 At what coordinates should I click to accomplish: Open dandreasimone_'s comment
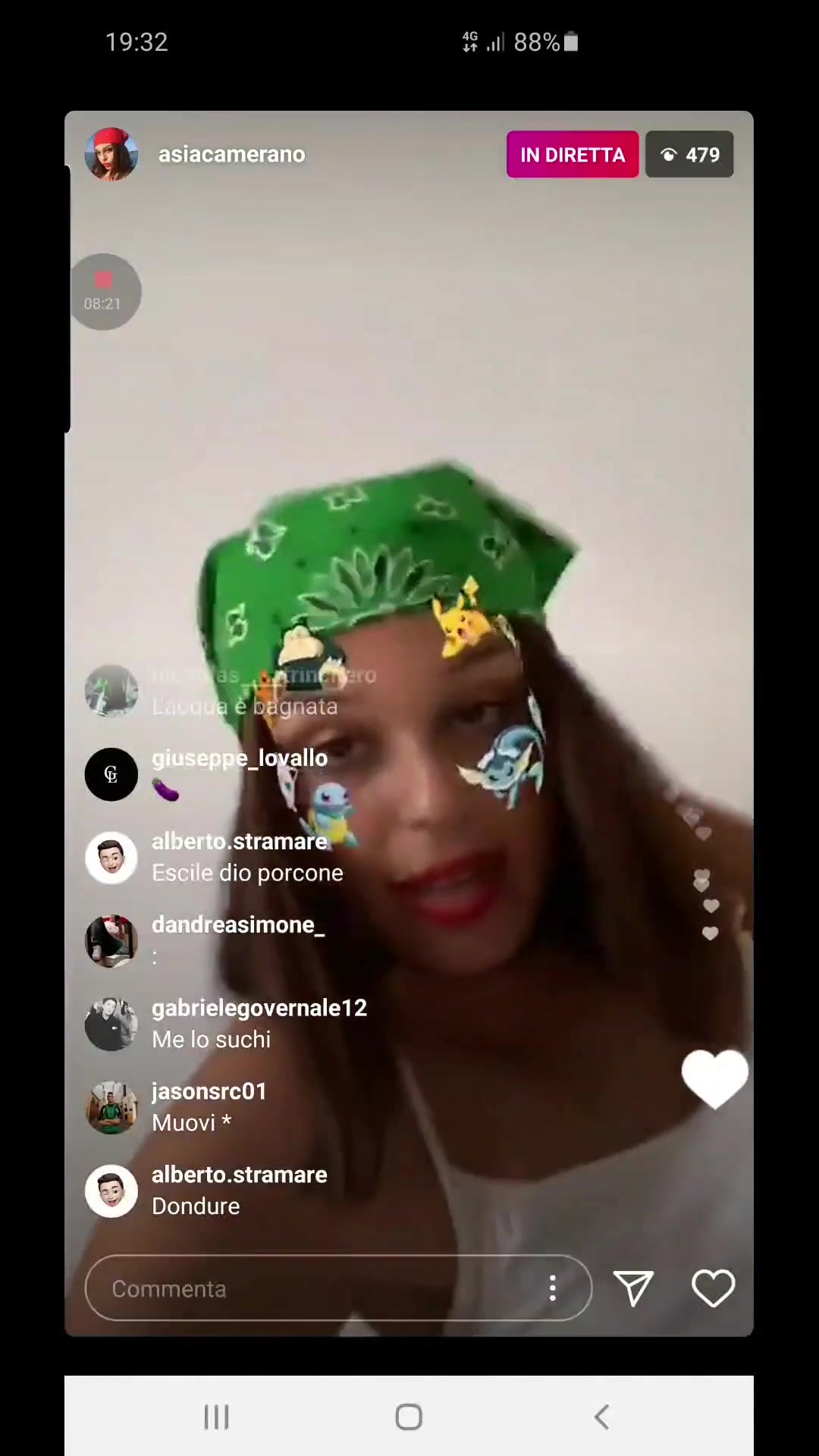pos(205,940)
